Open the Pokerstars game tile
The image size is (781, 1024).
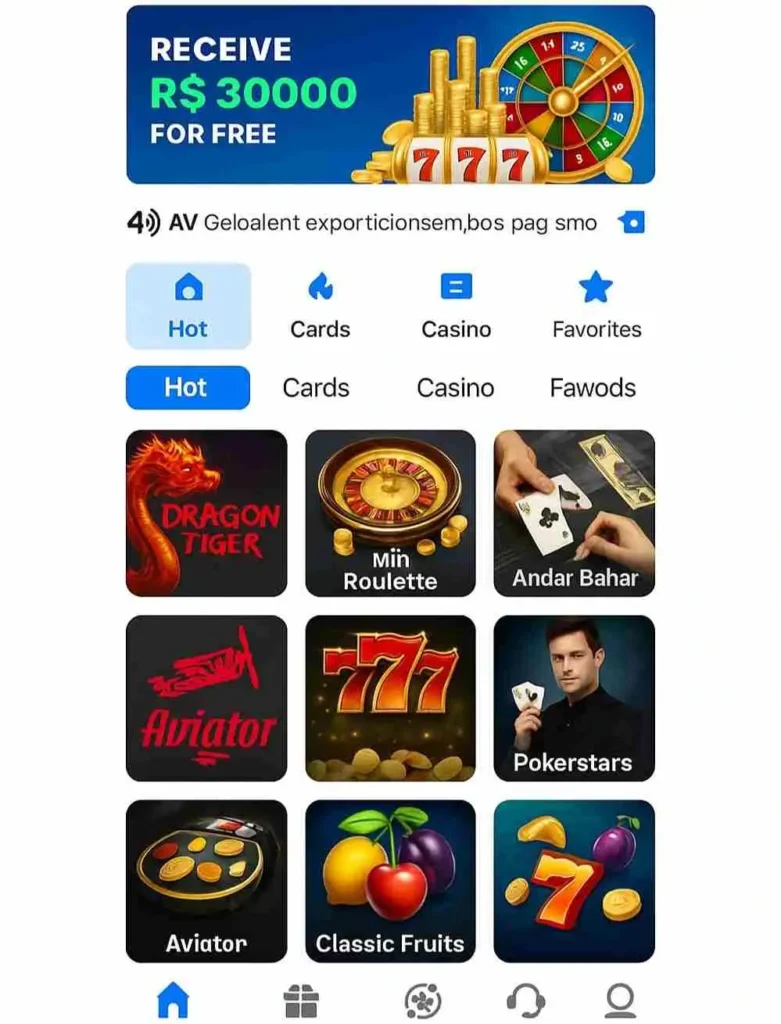pos(574,698)
